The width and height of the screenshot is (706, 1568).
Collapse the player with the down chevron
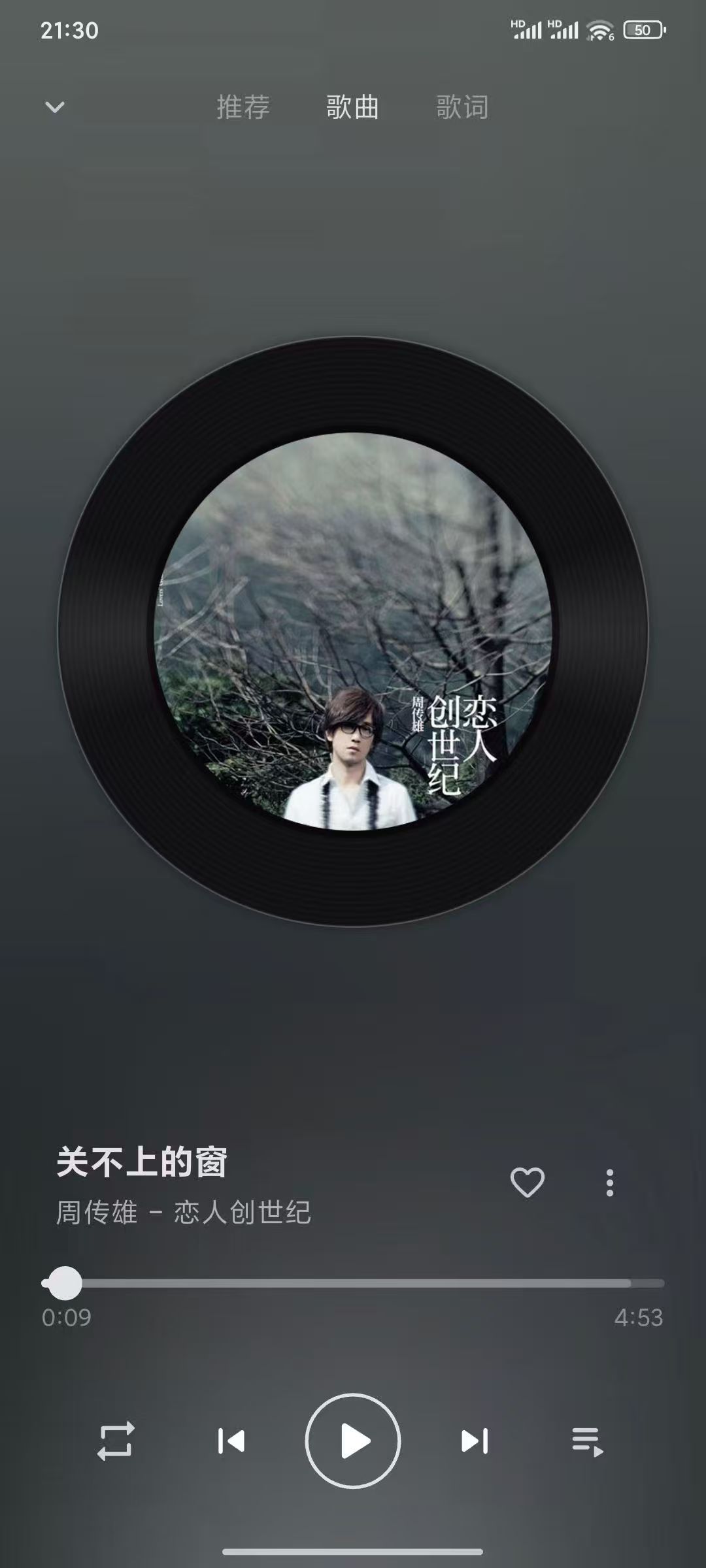tap(55, 107)
